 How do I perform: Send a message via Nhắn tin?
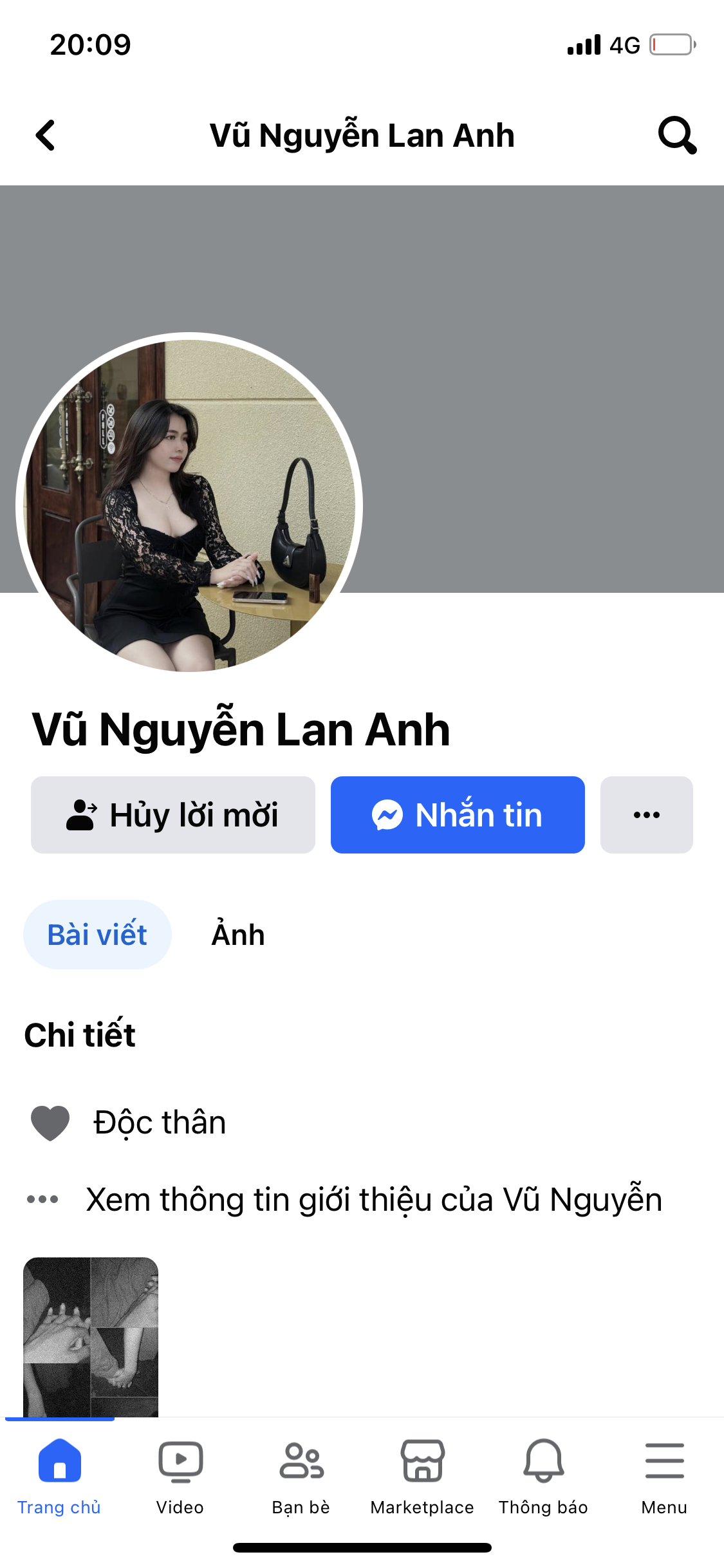coord(458,815)
